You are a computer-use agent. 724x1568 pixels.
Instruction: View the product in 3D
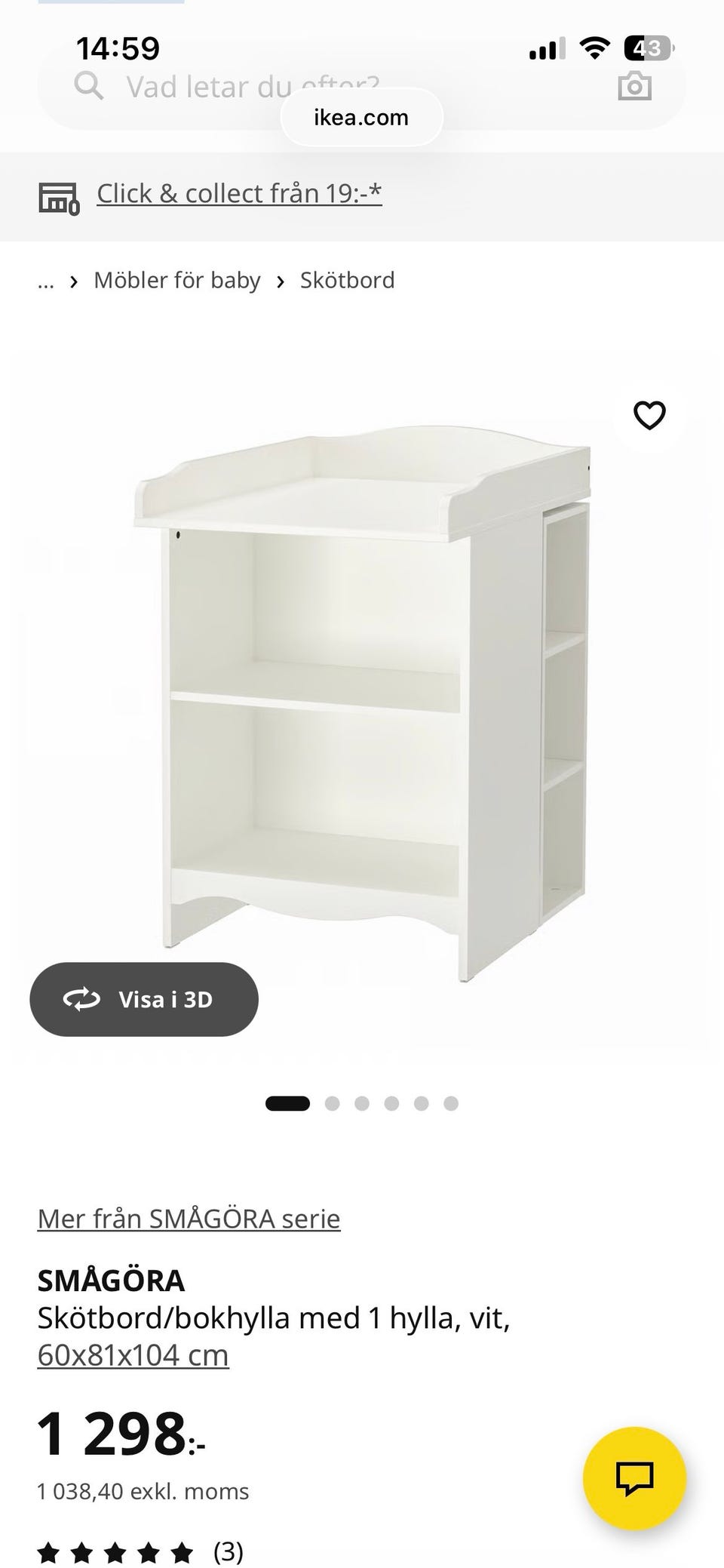144,999
